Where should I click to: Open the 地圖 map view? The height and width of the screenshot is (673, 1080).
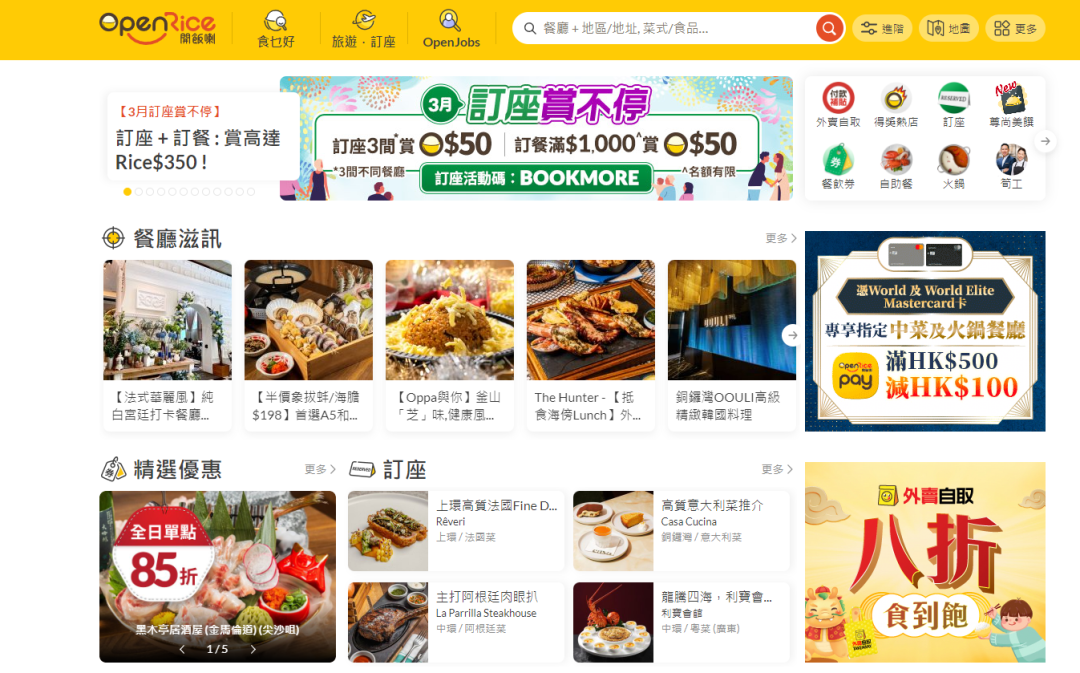coord(948,28)
